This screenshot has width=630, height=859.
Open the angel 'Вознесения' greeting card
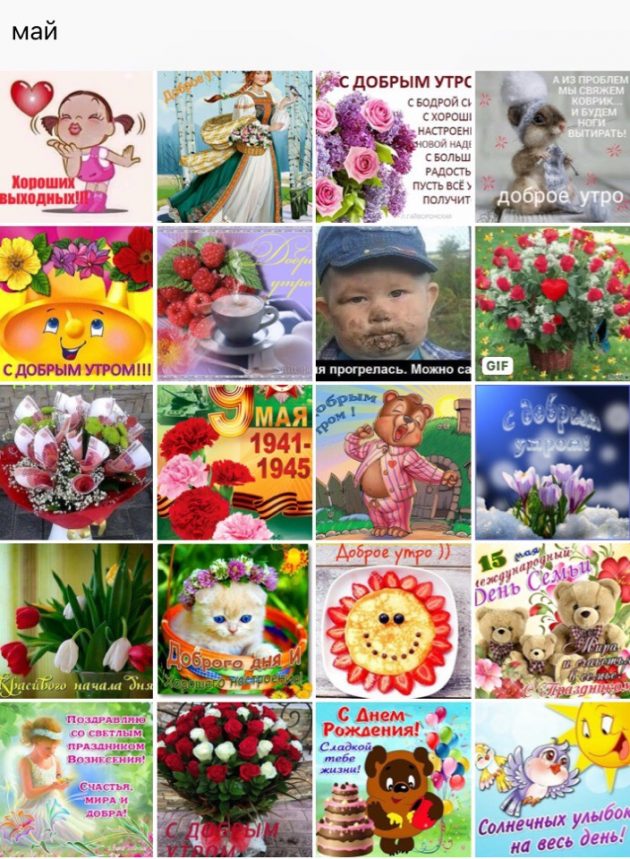click(76, 779)
